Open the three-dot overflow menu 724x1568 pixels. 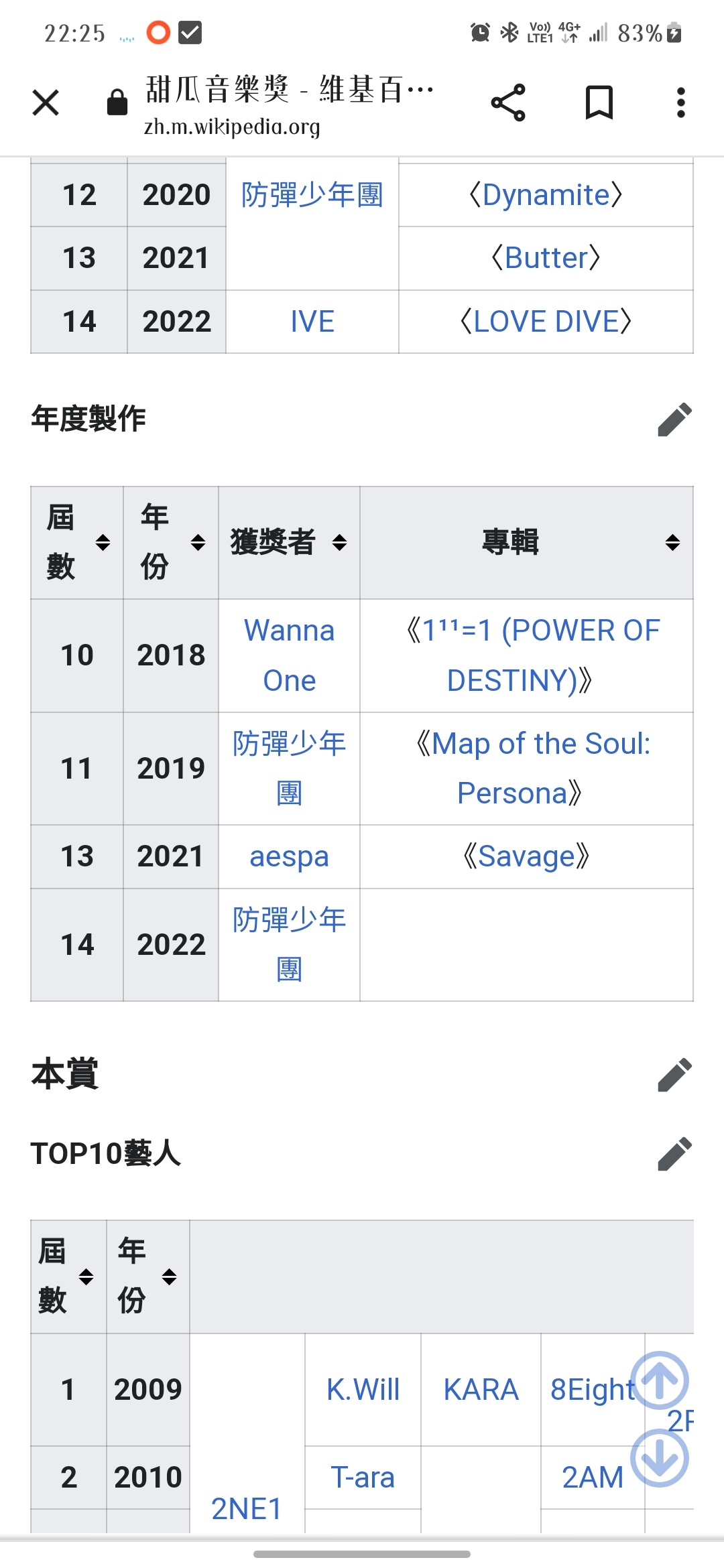[680, 103]
